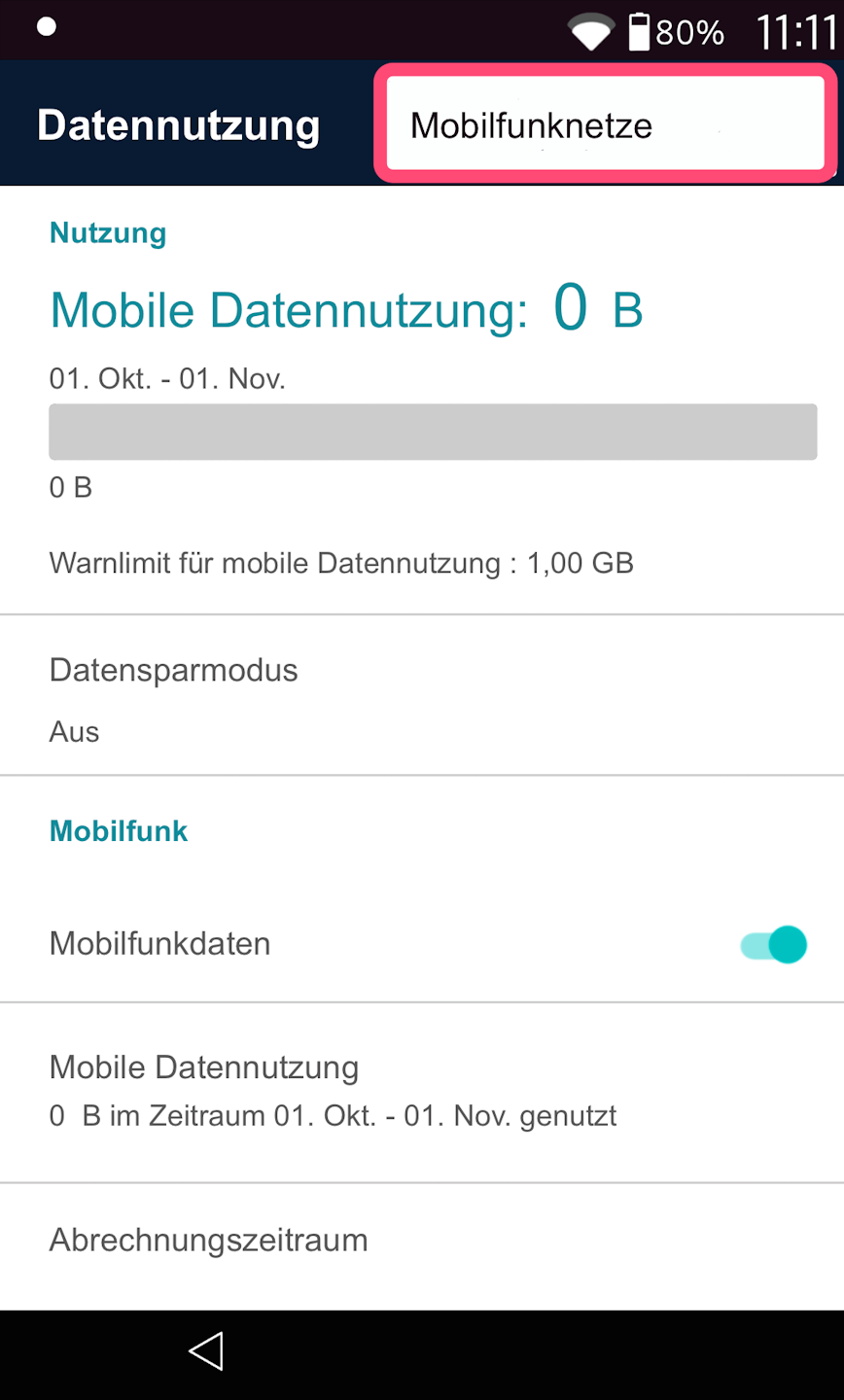Open Datensparmodus settings
The width and height of the screenshot is (844, 1400).
(x=422, y=698)
